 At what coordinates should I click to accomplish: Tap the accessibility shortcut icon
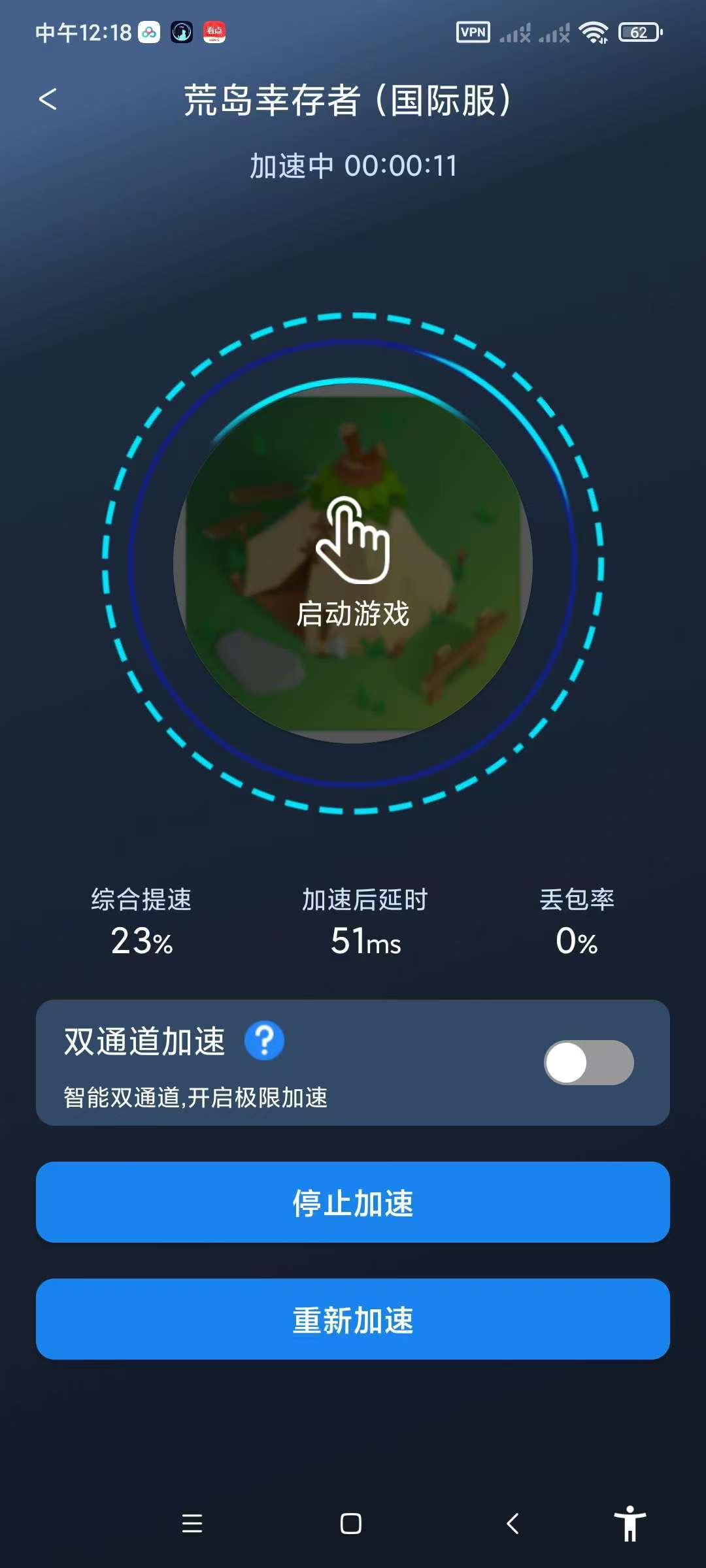point(630,1524)
